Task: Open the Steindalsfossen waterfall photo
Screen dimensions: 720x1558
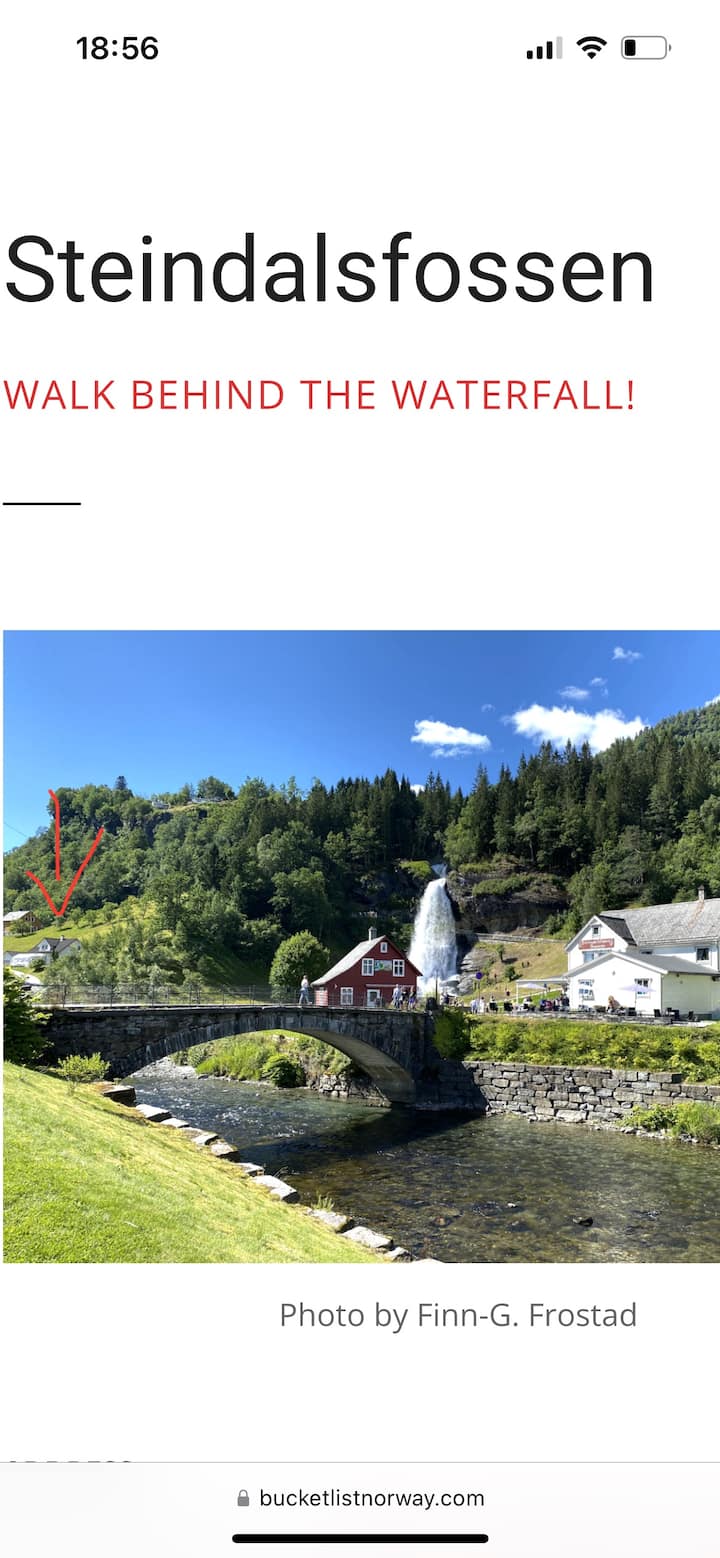Action: point(361,946)
